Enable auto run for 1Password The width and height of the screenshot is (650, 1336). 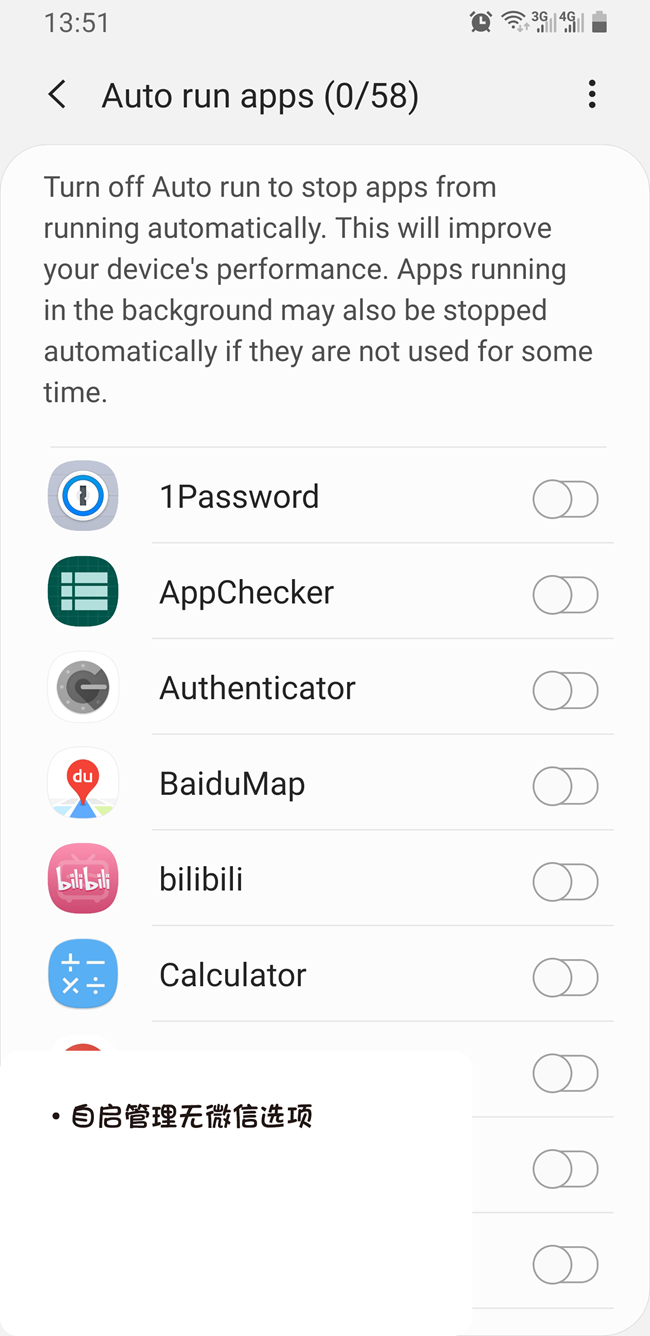point(565,499)
